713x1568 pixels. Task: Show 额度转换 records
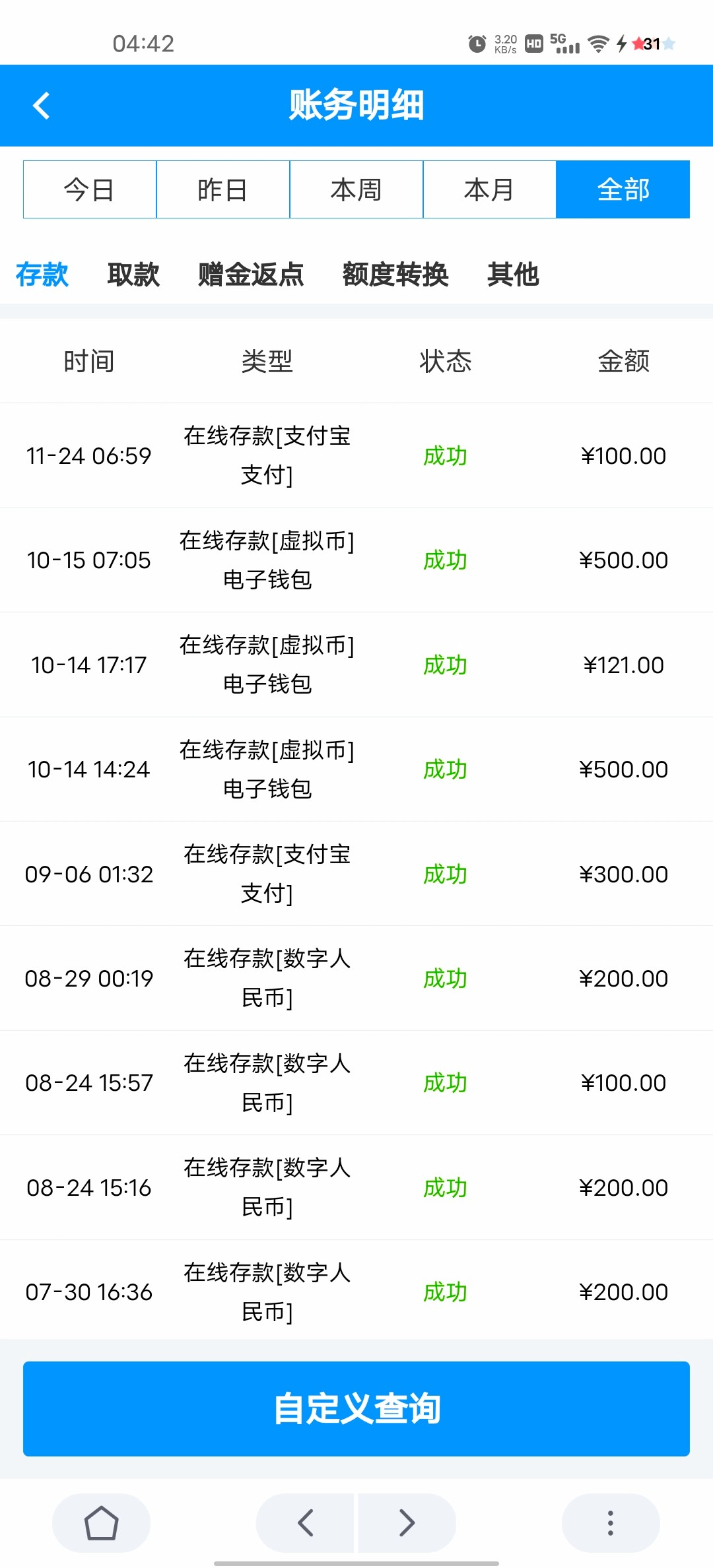pos(395,275)
